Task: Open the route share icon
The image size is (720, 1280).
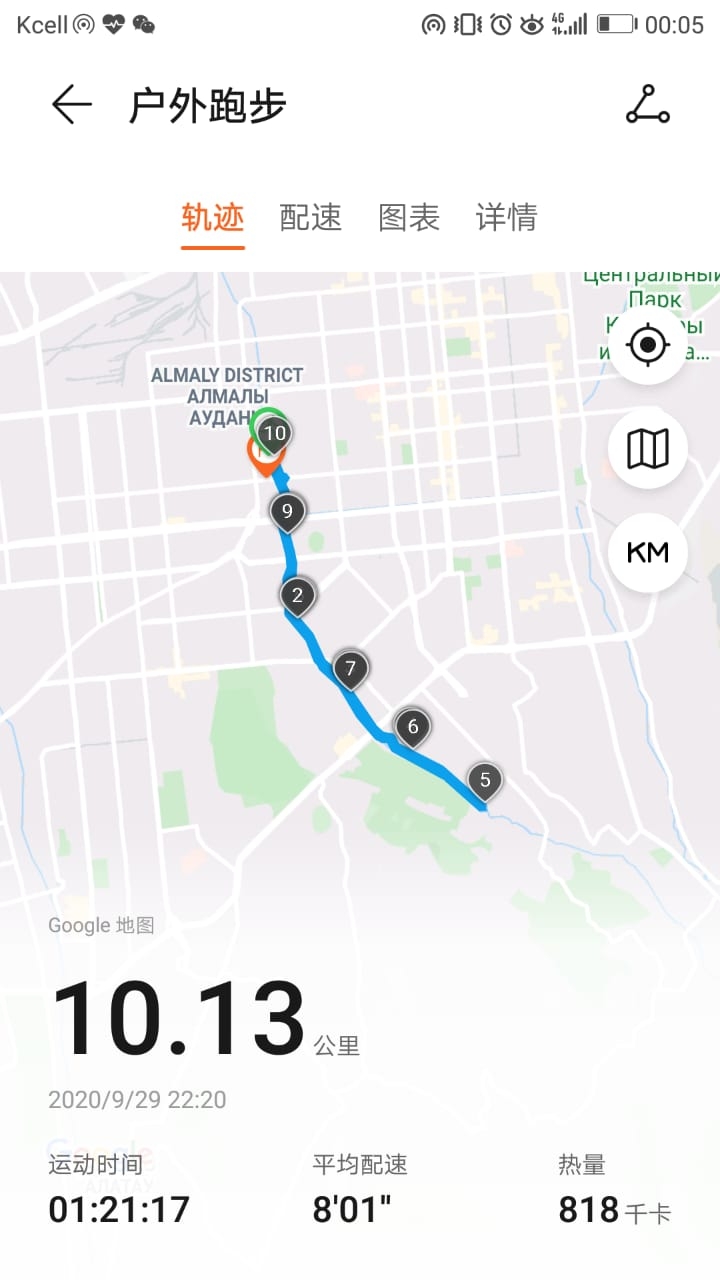Action: coord(647,105)
